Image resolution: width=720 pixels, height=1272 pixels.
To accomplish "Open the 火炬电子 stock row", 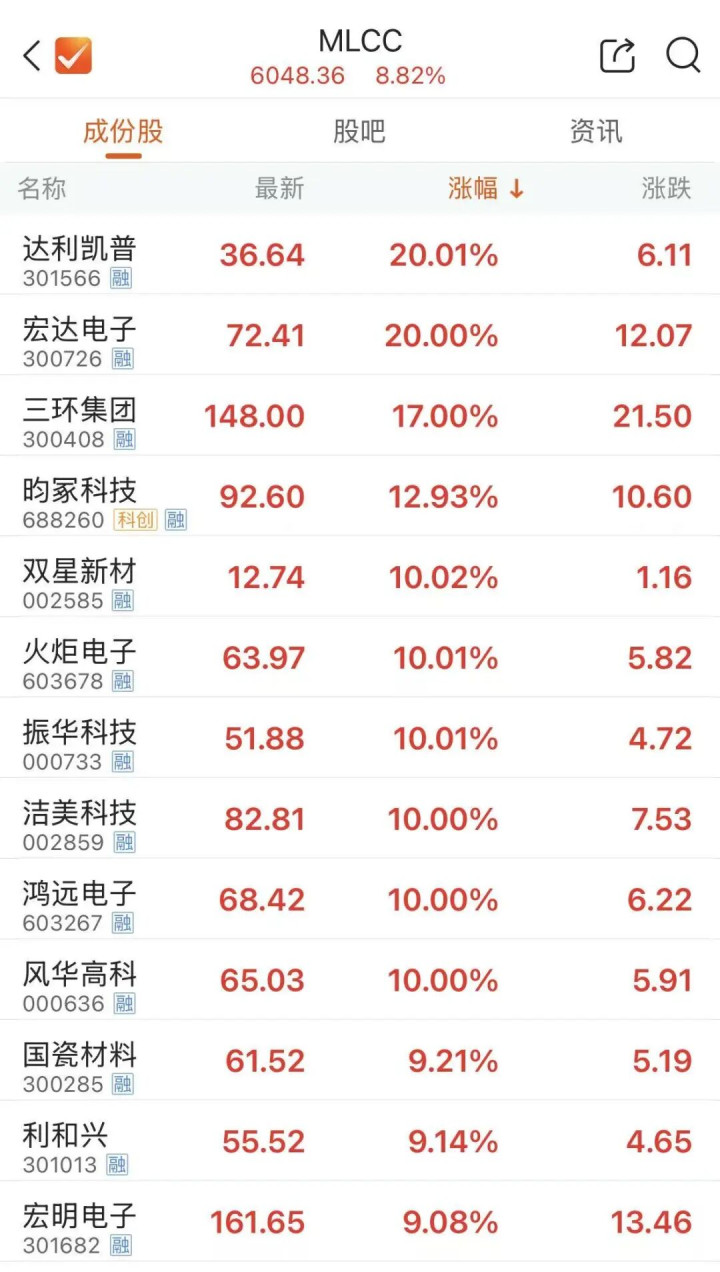I will coord(360,658).
